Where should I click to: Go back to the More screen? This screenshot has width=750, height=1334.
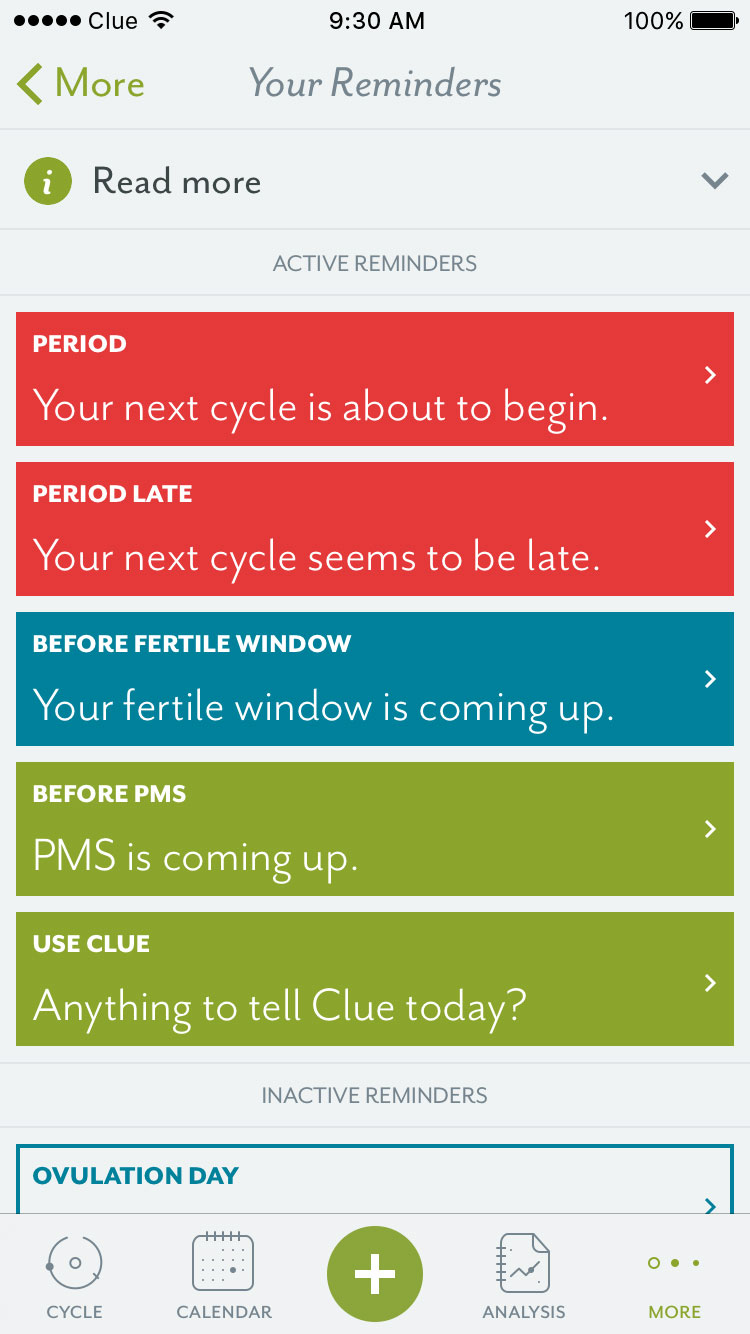(80, 84)
